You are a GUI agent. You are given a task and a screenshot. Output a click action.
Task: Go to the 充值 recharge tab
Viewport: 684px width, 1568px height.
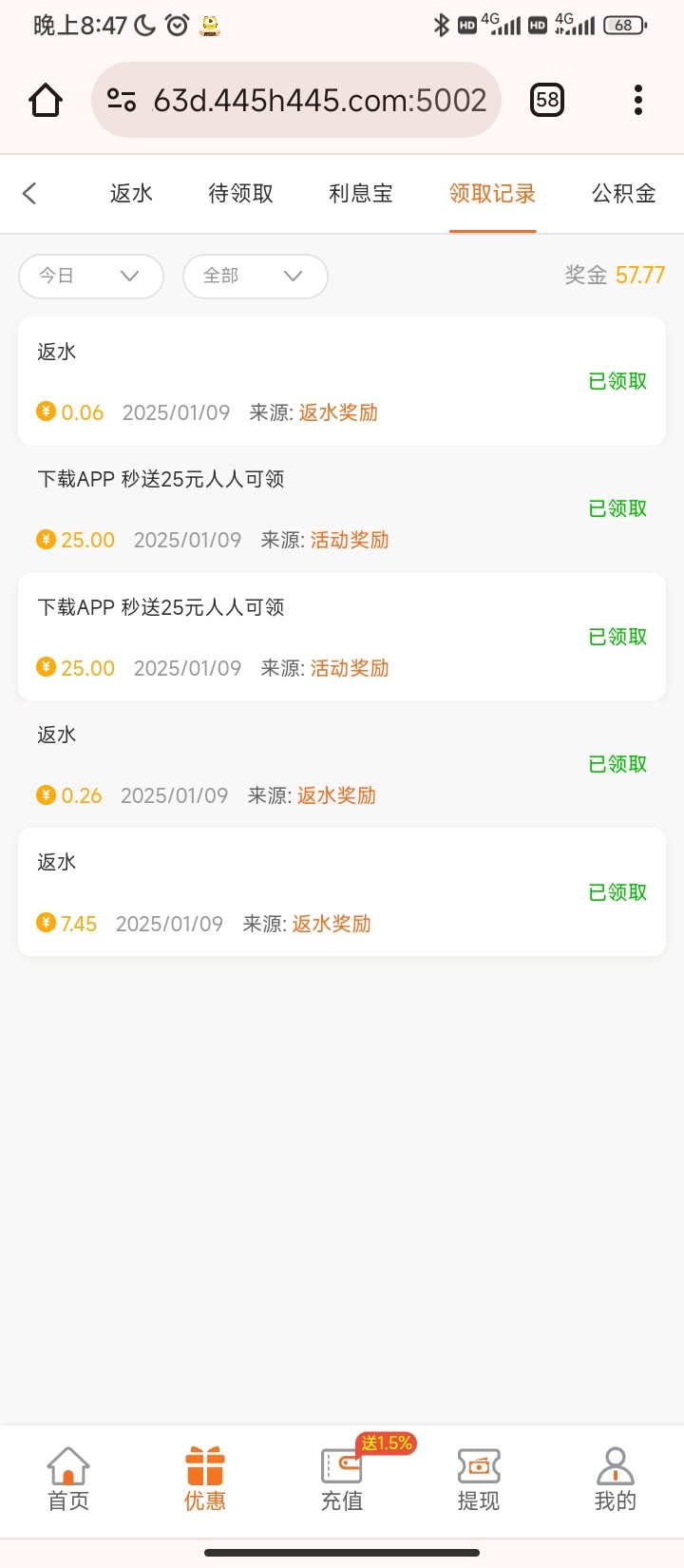tap(342, 1479)
